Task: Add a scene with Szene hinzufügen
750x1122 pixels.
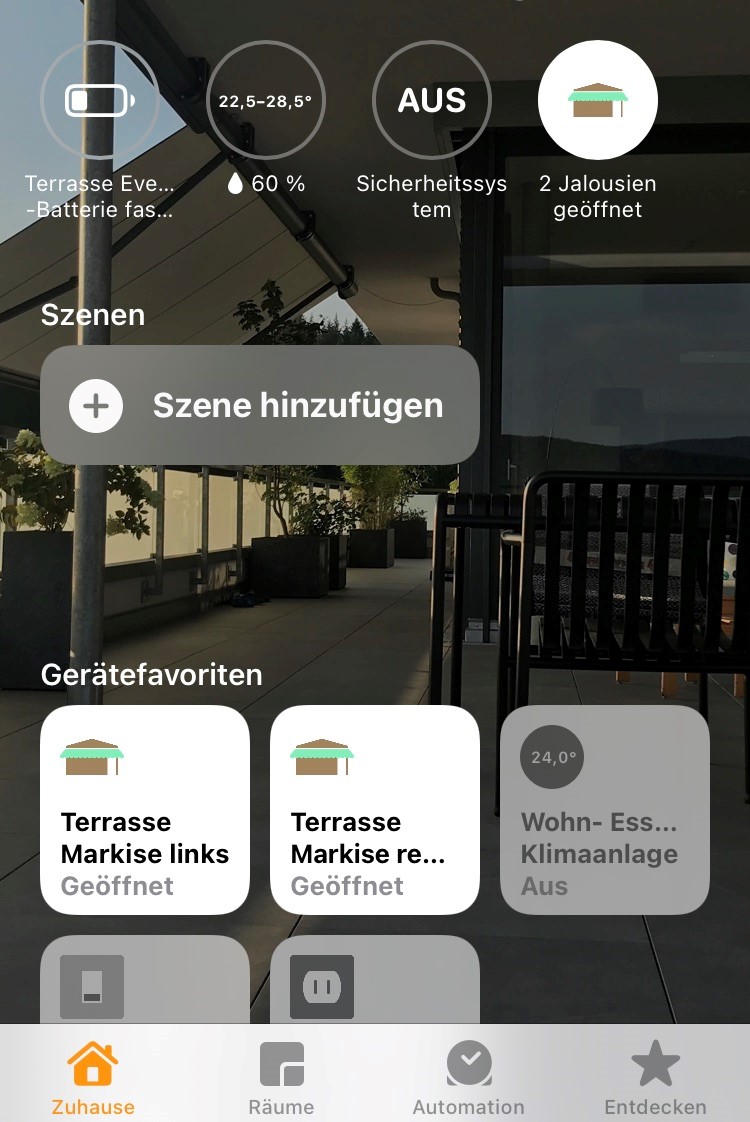Action: point(260,405)
